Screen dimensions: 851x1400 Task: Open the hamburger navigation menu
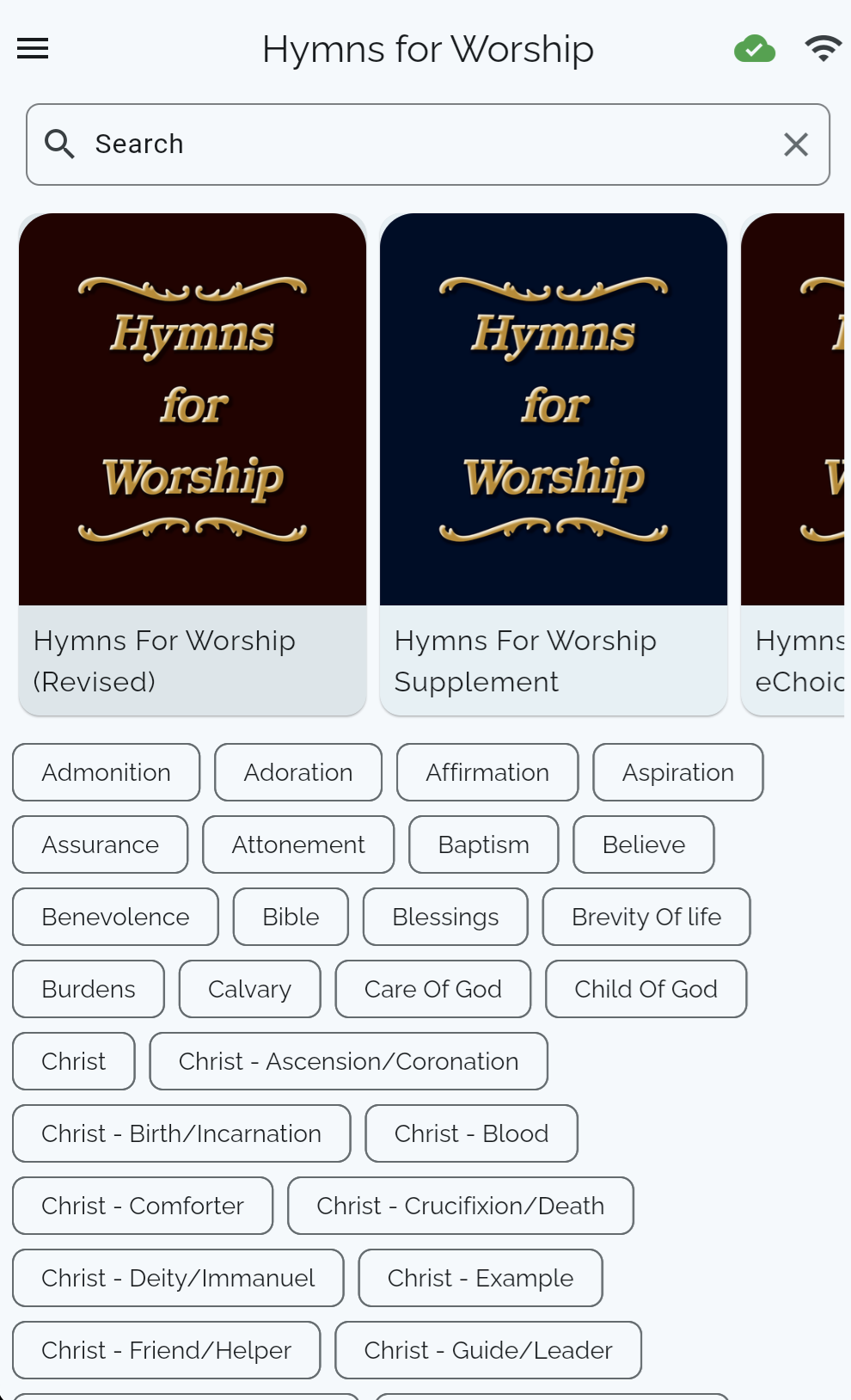tap(33, 49)
